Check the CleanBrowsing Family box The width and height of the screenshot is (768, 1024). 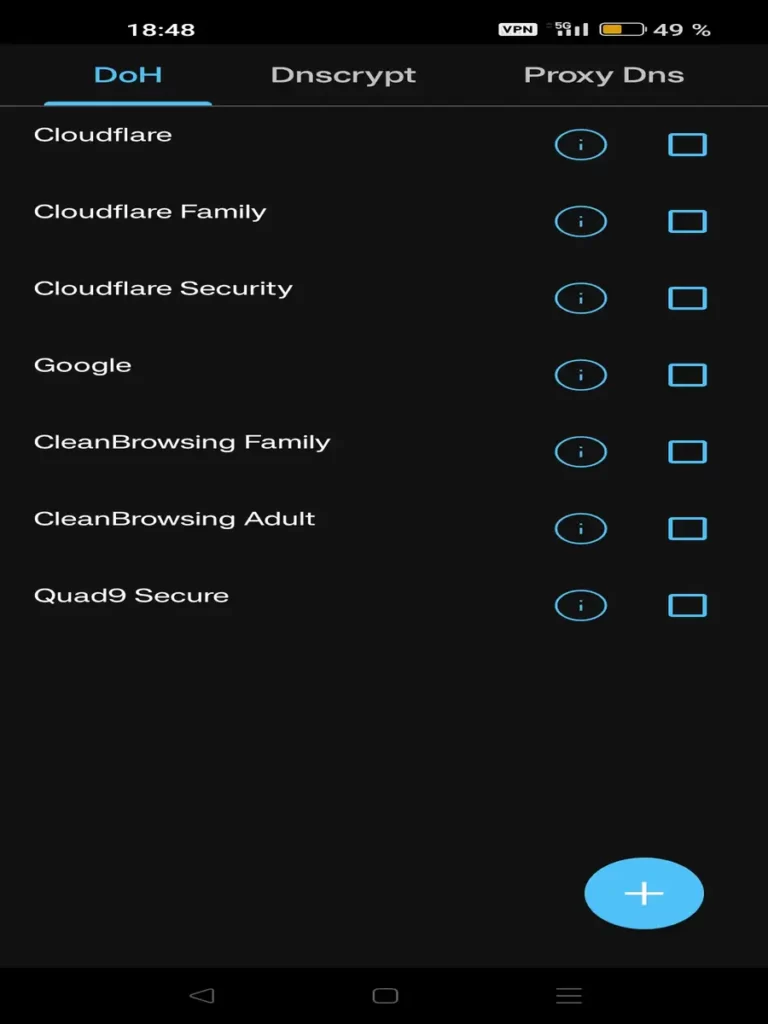(x=687, y=452)
